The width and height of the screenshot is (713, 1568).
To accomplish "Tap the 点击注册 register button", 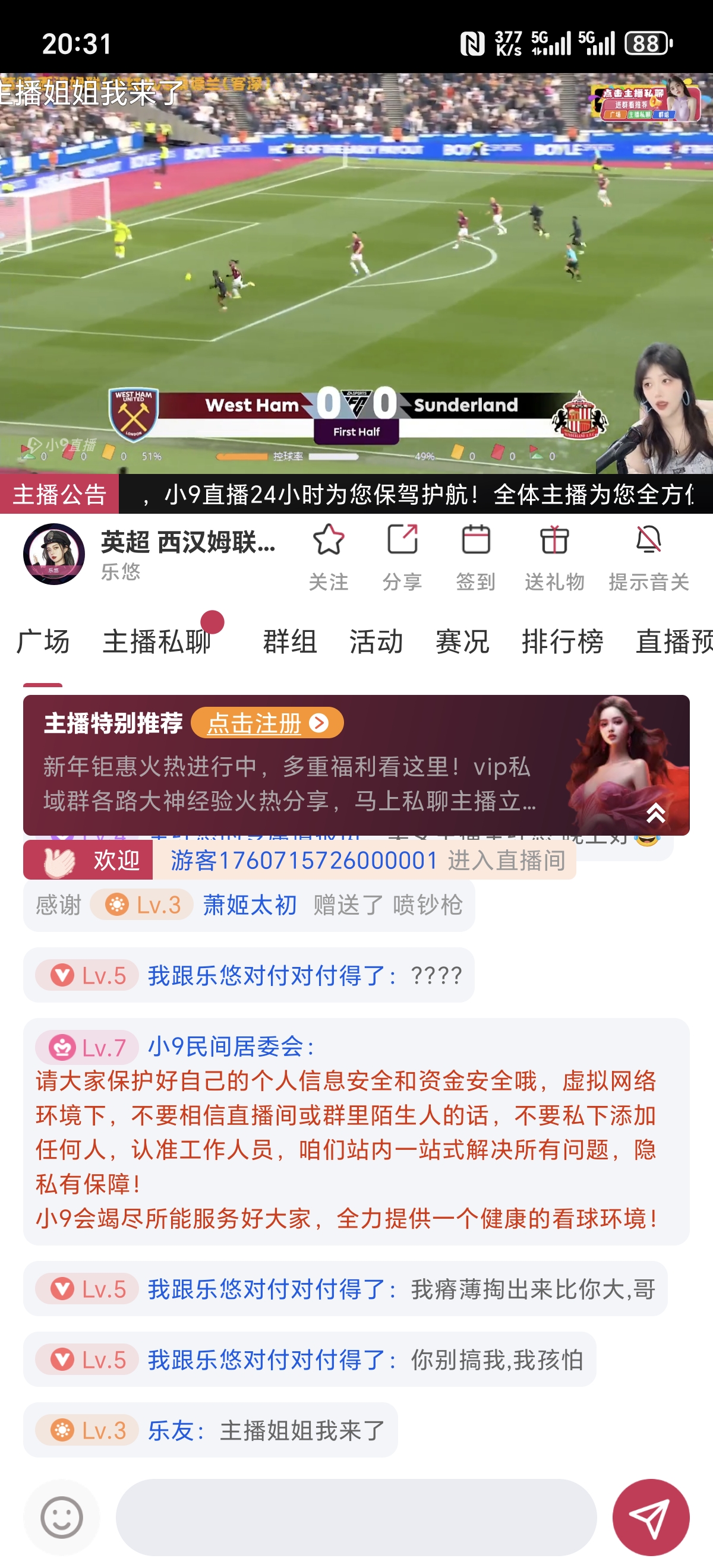I will tap(267, 723).
